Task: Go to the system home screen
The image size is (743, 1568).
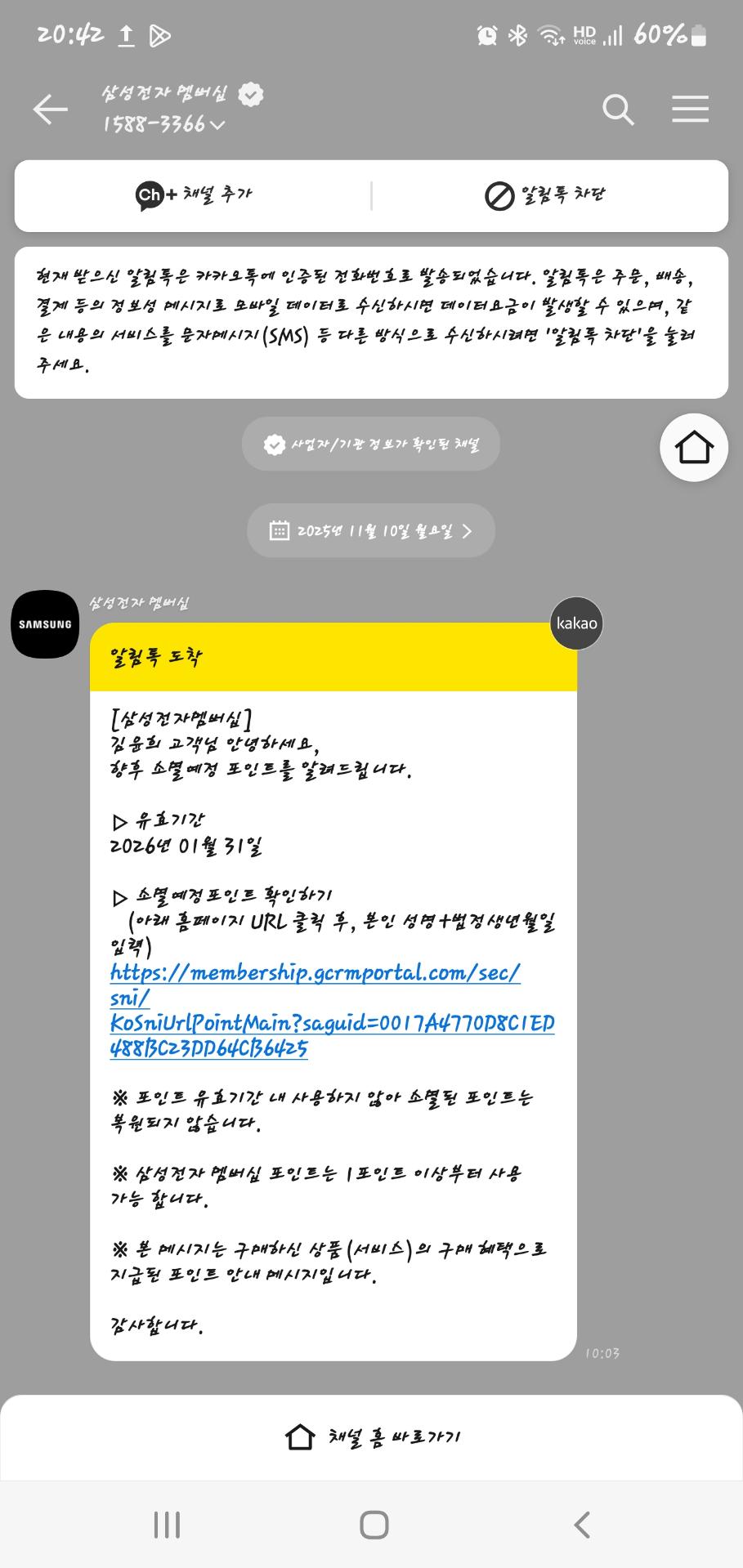Action: point(374,1525)
